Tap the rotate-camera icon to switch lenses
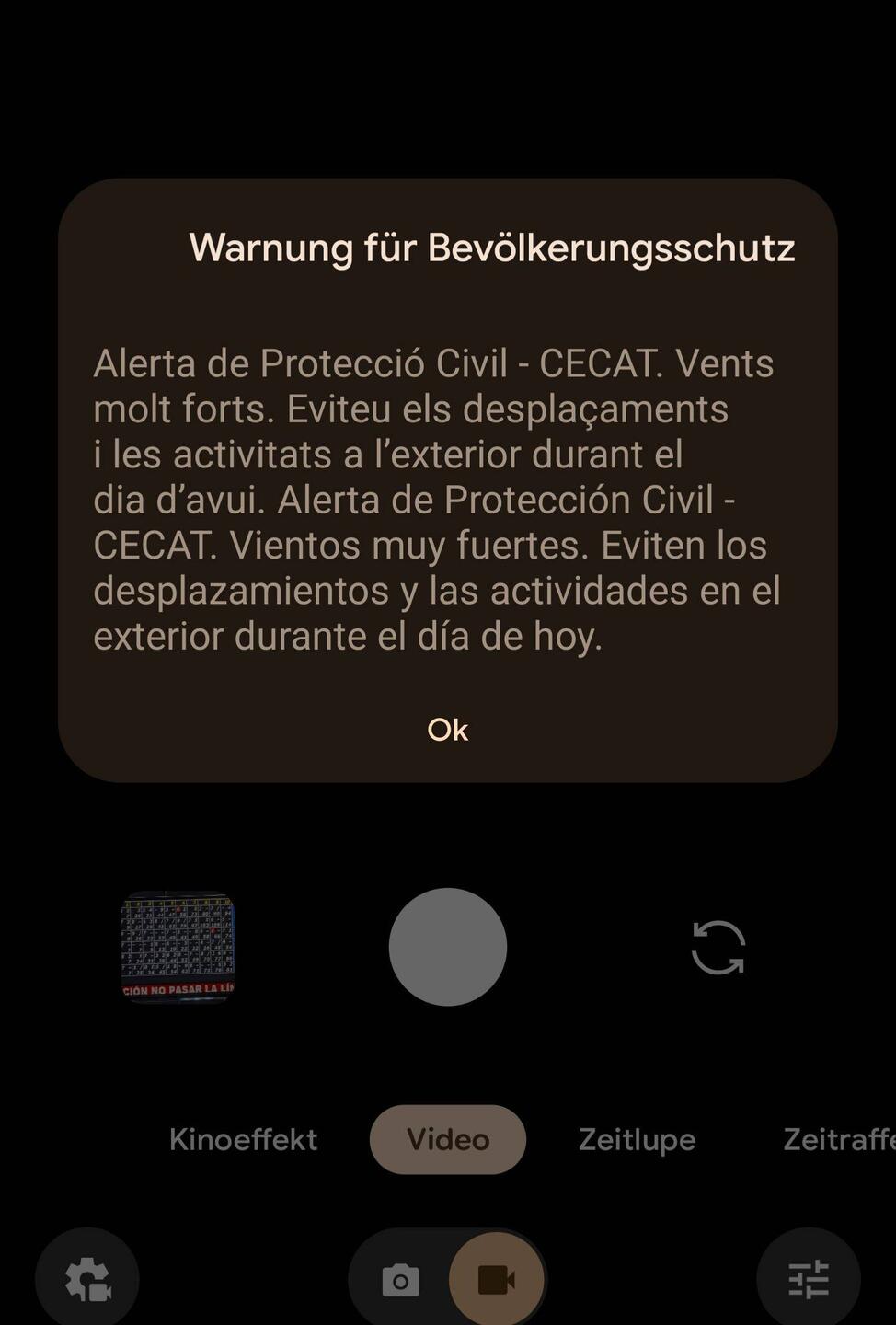Screen dimensions: 896x1325 click(x=718, y=948)
